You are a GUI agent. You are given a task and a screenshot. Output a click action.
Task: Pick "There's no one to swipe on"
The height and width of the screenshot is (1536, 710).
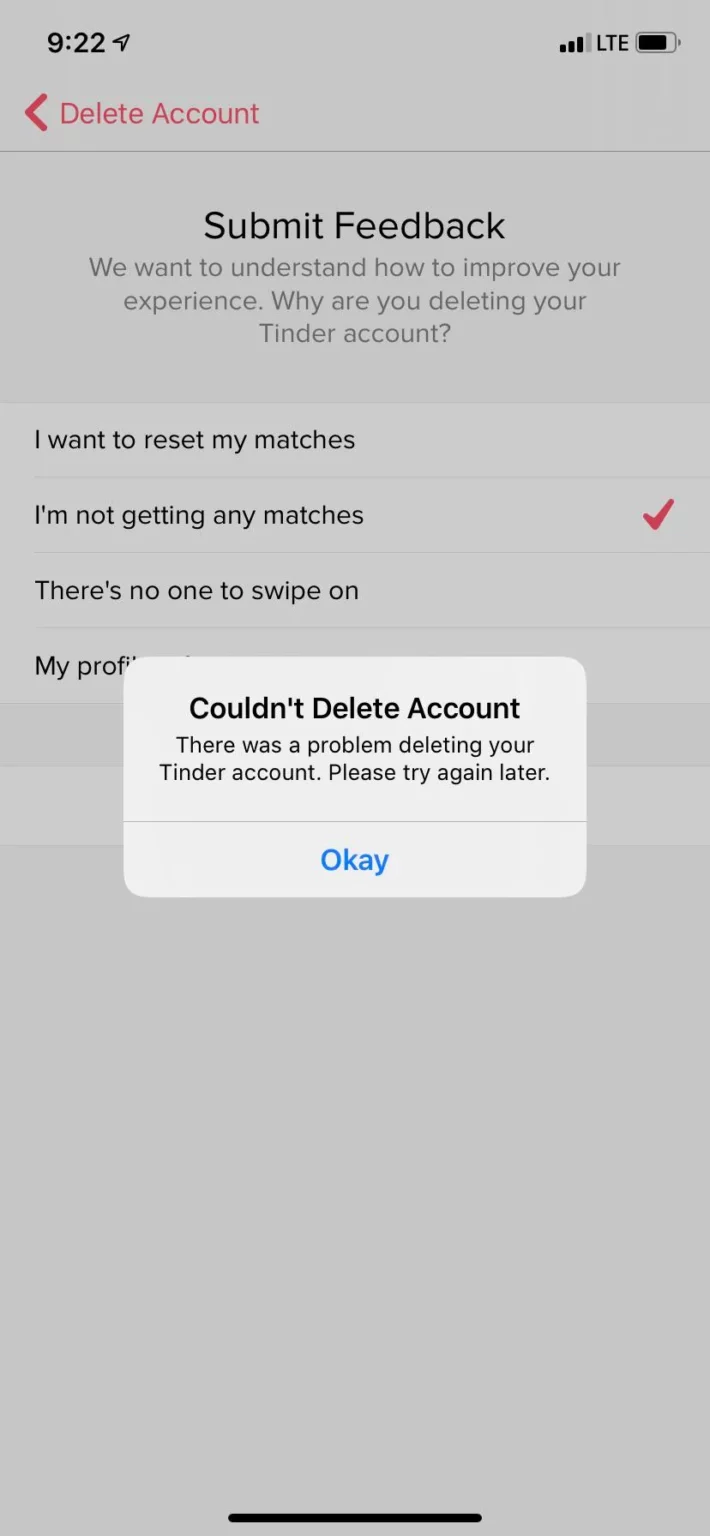tap(197, 590)
